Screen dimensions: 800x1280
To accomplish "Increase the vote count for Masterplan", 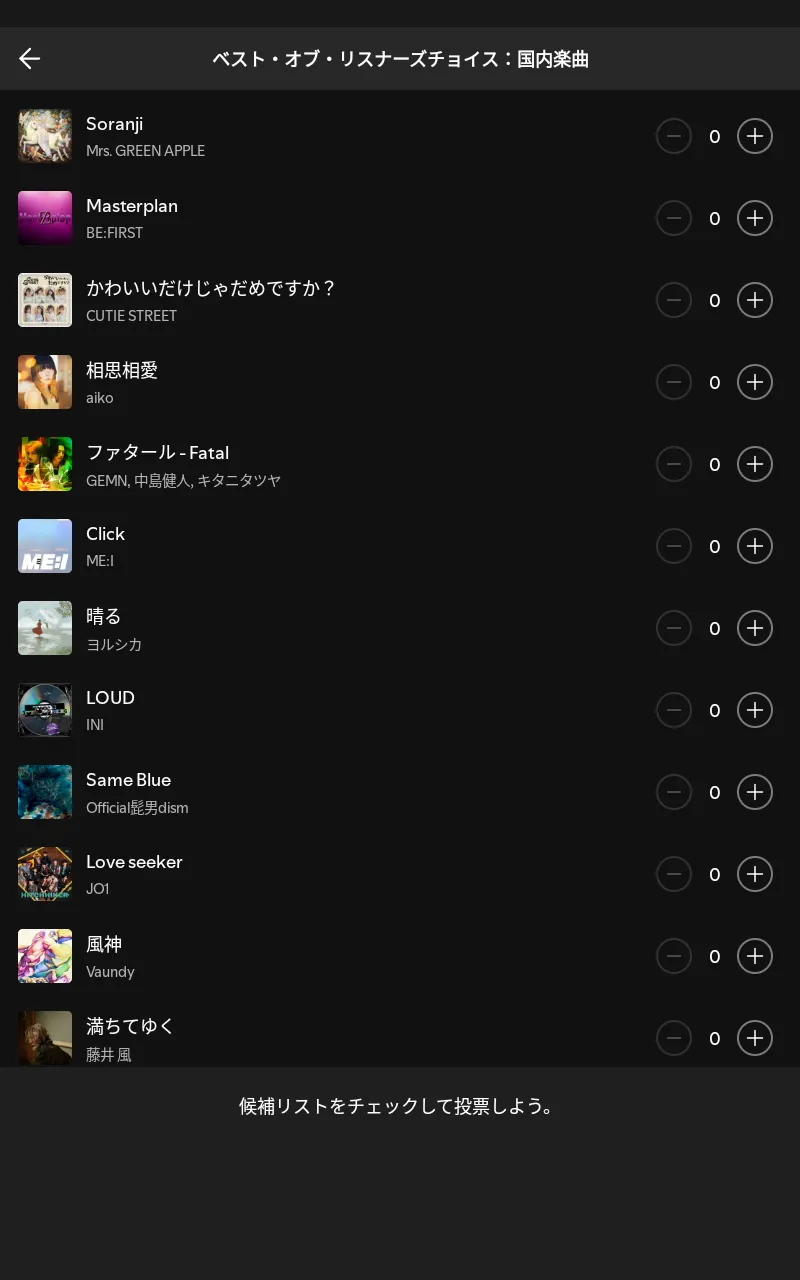I will 755,218.
